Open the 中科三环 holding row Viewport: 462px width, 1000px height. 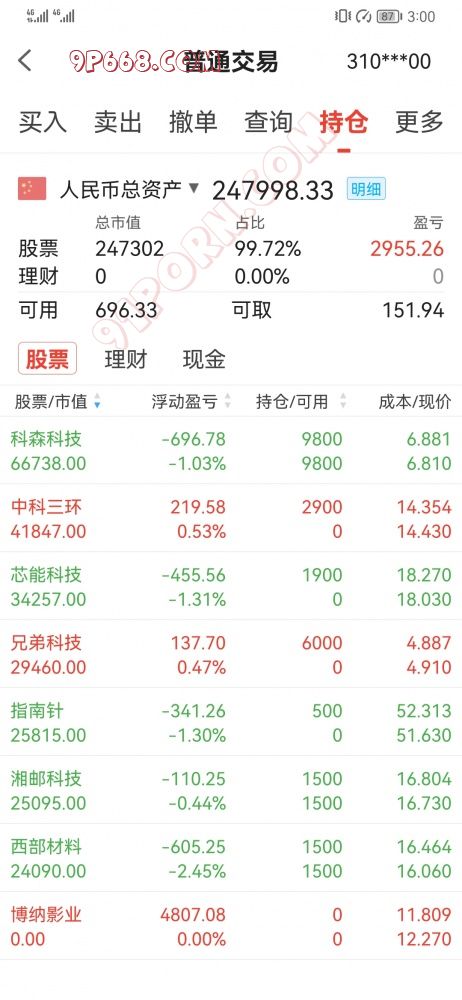click(231, 518)
